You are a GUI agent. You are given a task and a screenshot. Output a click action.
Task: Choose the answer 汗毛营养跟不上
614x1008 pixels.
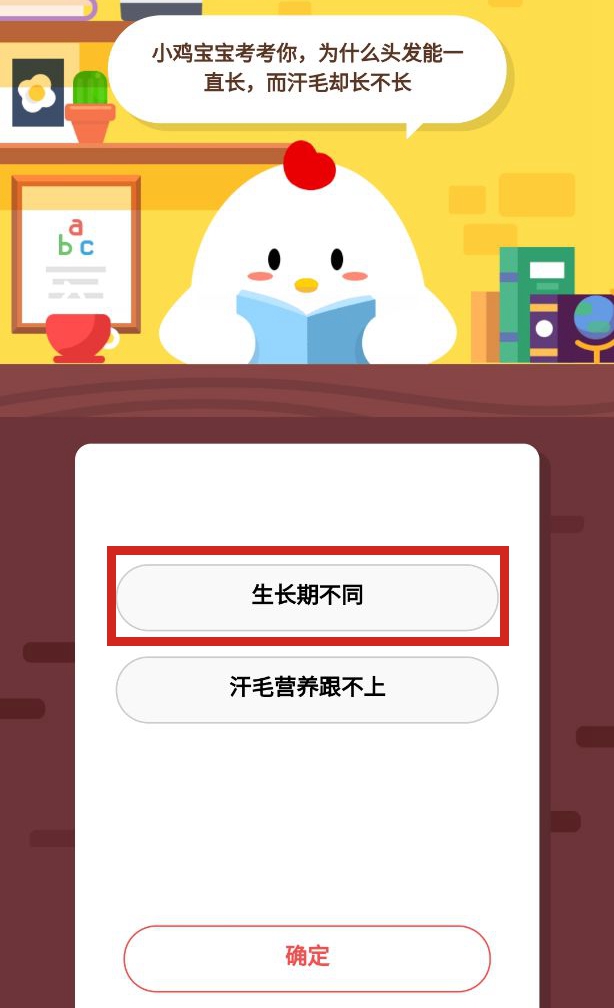click(307, 689)
